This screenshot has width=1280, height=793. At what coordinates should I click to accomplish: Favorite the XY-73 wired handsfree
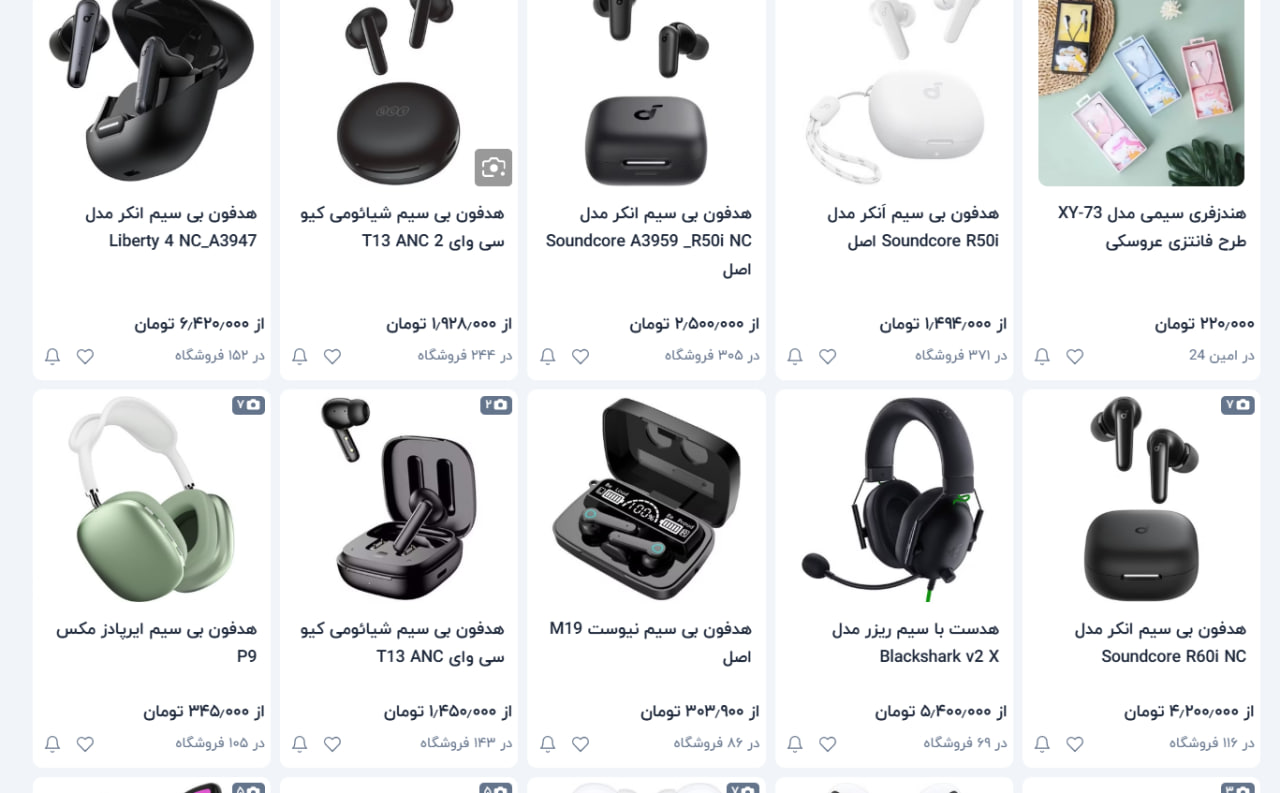(x=1074, y=356)
